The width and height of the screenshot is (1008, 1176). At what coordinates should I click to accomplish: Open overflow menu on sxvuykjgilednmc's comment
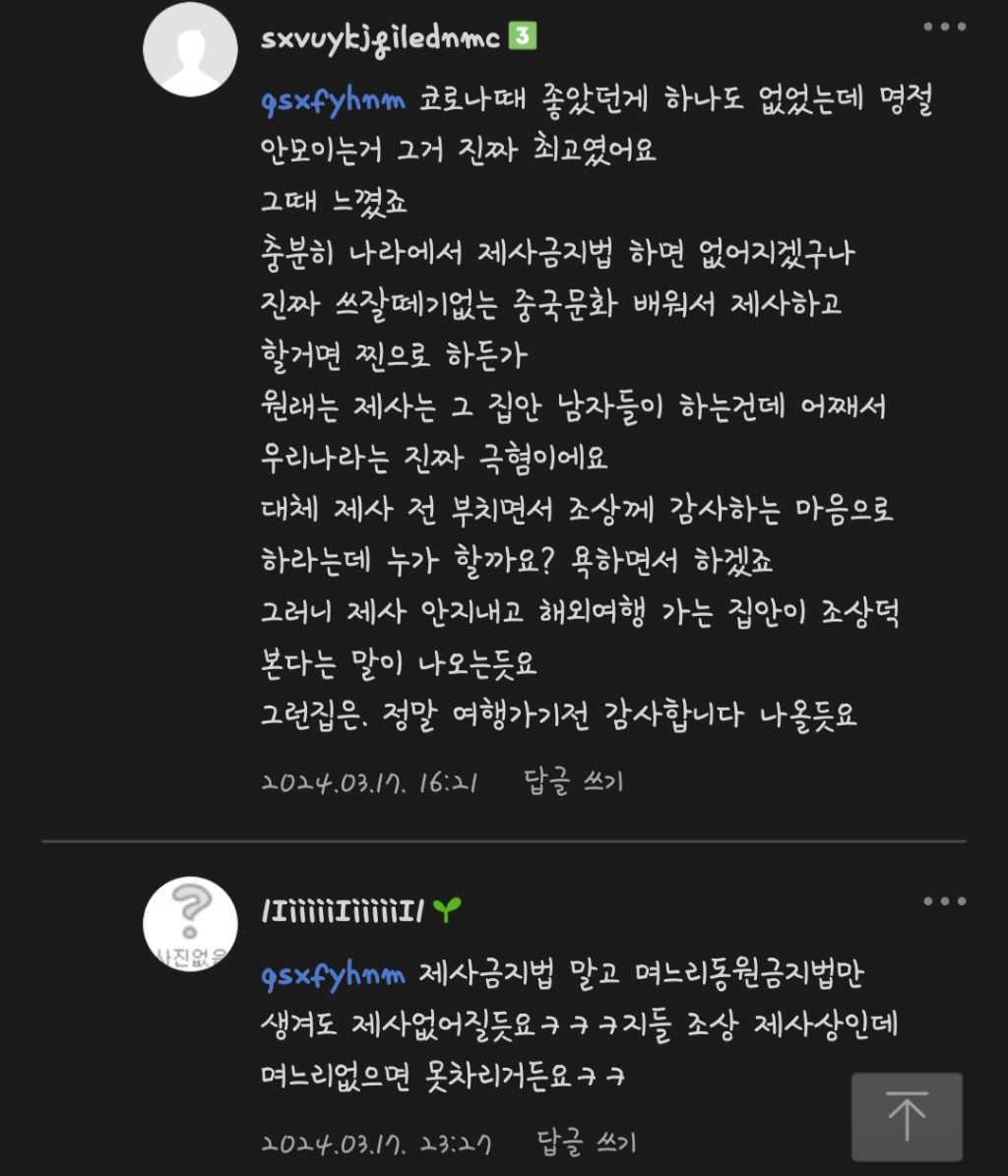click(944, 28)
